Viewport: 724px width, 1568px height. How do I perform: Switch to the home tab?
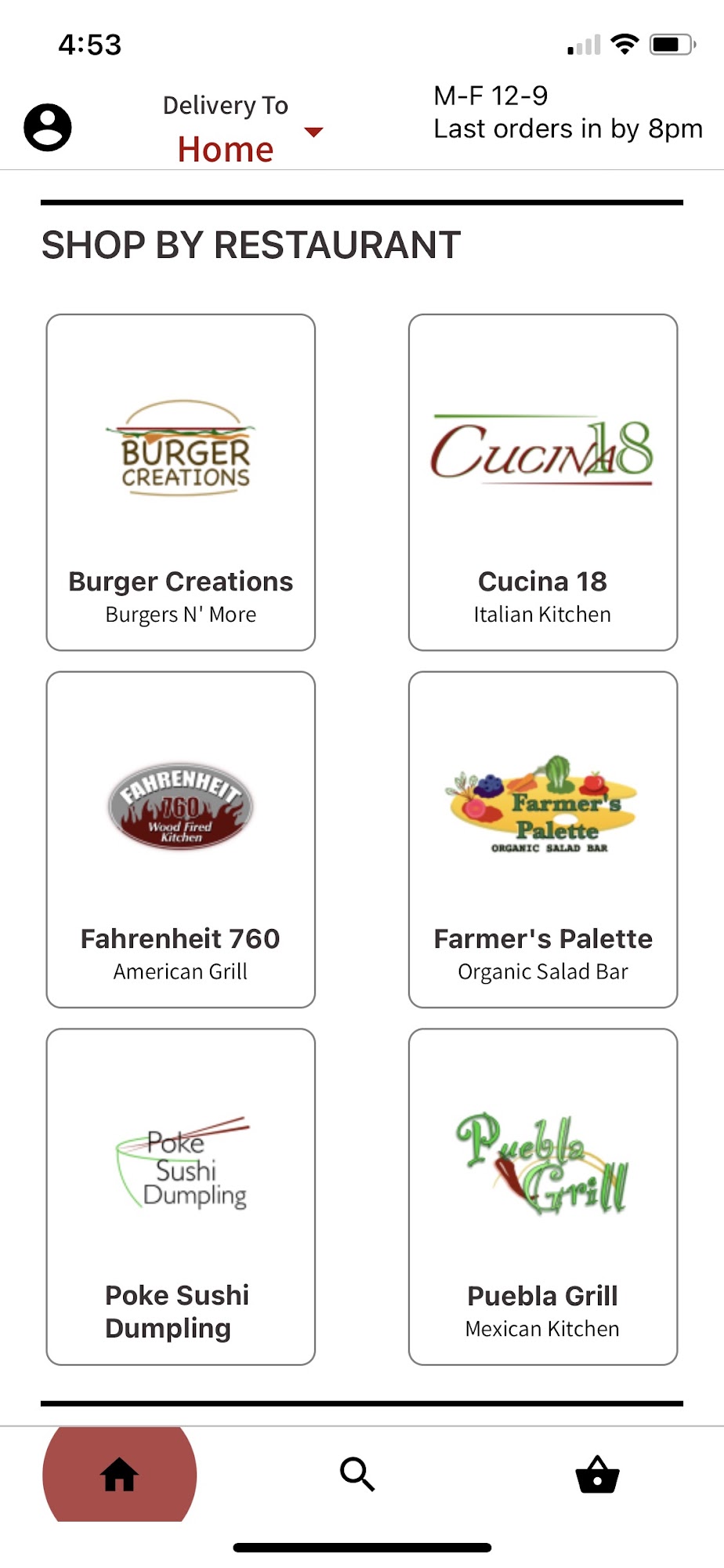(x=119, y=1475)
